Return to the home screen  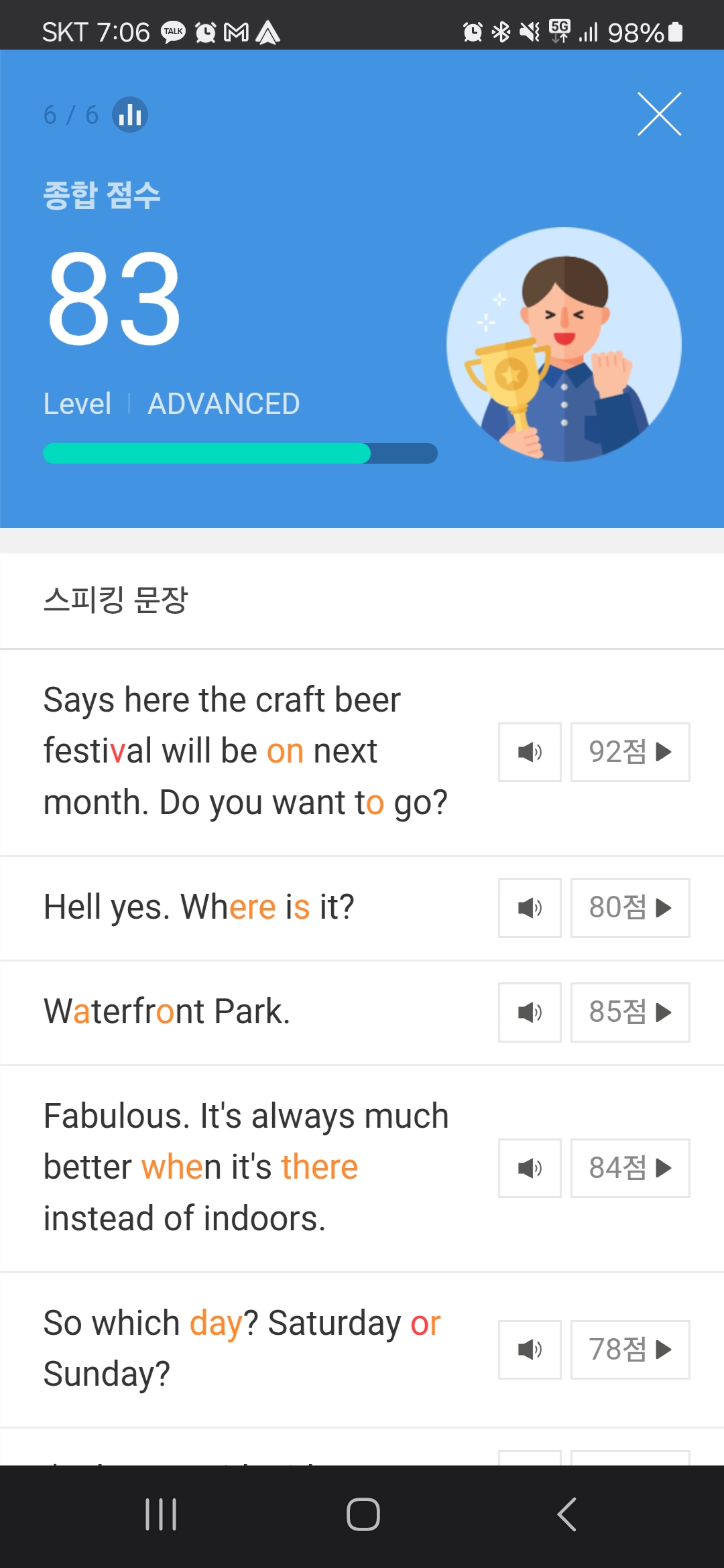point(363,1514)
